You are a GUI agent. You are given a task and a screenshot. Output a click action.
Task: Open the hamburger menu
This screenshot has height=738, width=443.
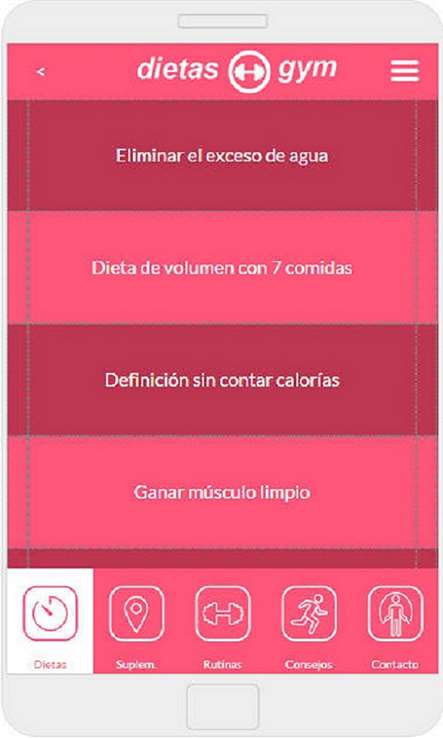click(404, 72)
